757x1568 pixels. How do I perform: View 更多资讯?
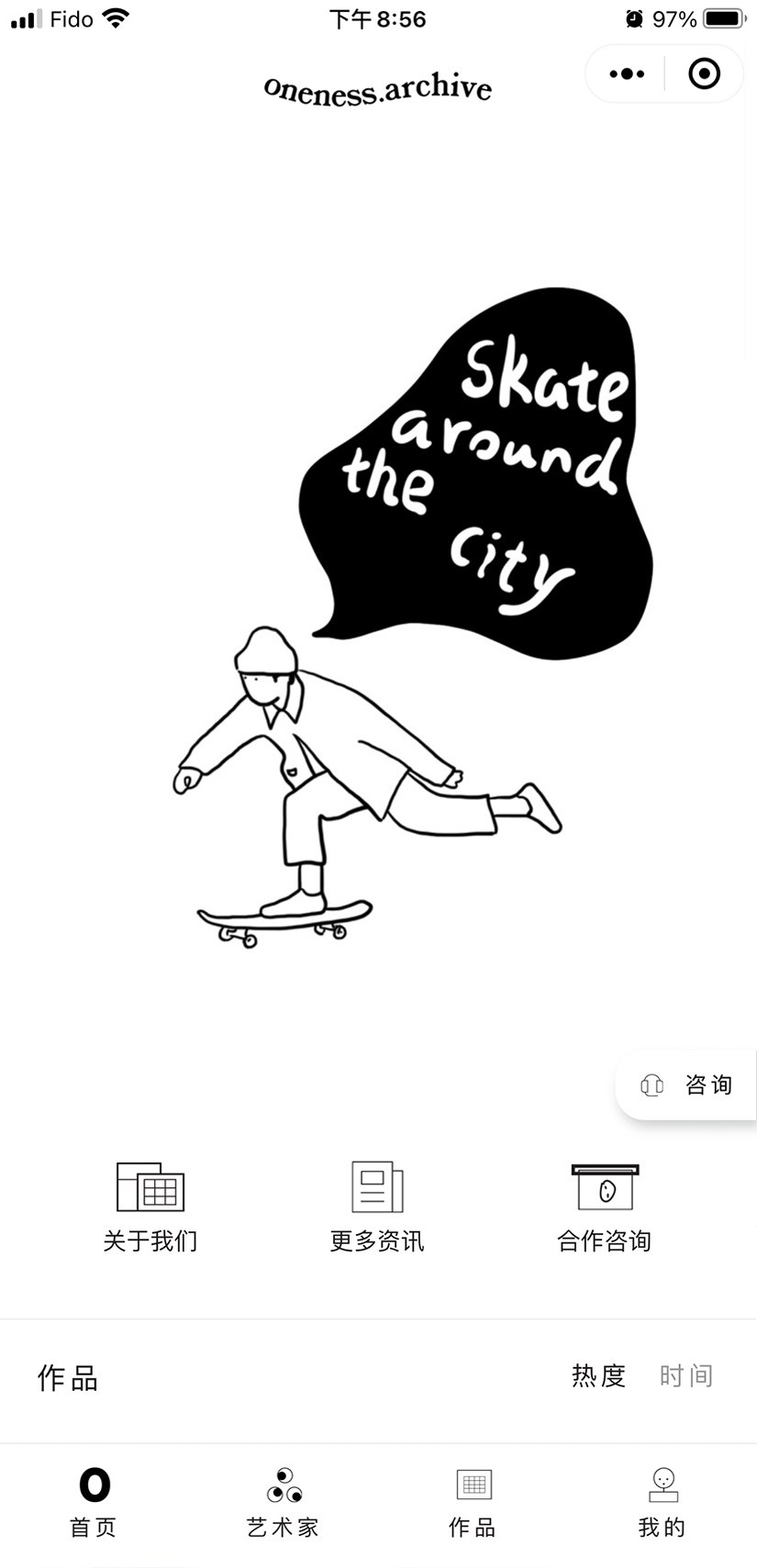click(377, 1206)
